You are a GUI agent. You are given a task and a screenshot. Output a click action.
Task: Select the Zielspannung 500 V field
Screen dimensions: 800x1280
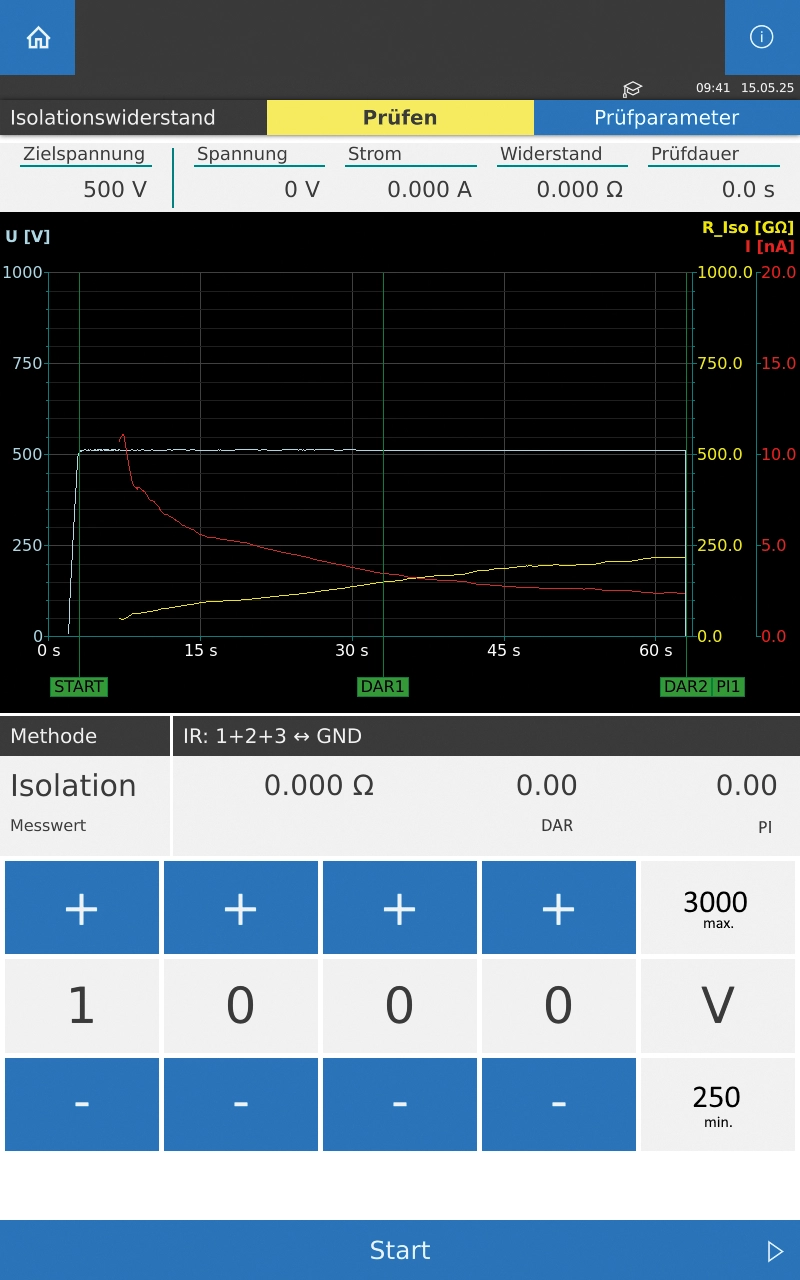click(x=86, y=176)
